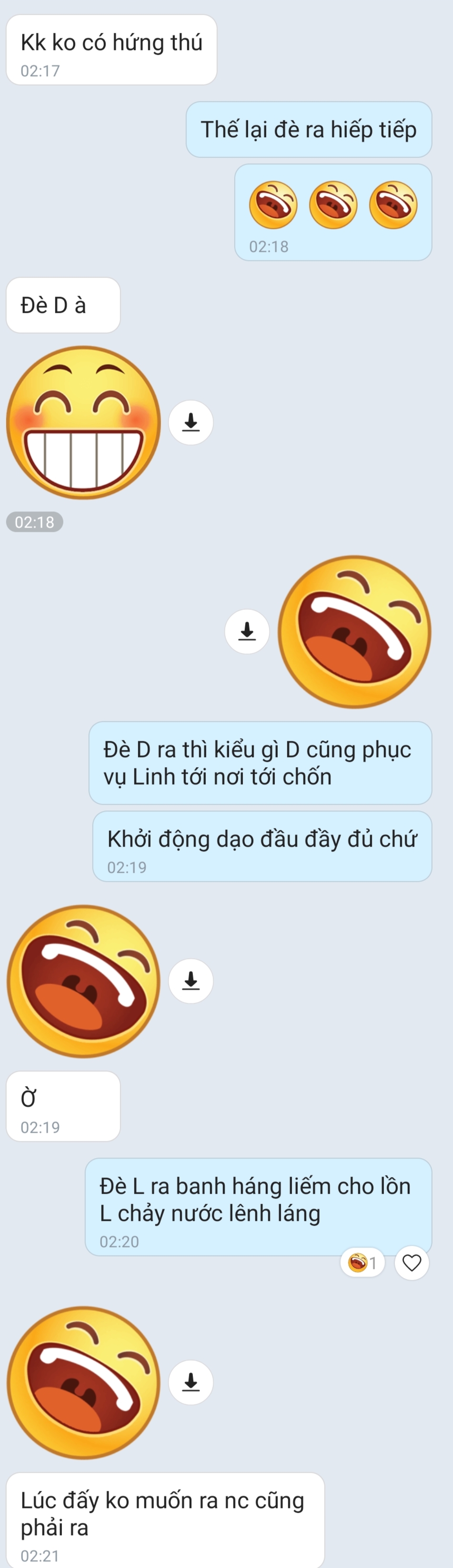Download the sent laughing sticker on the right
Screen dimensions: 453x1568
247,631
